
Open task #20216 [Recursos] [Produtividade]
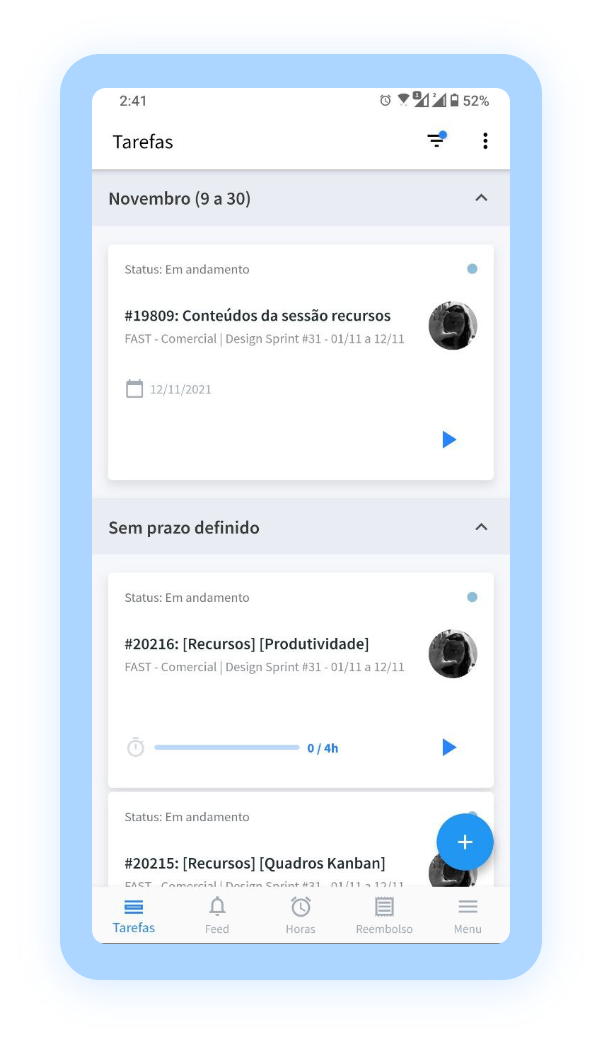coord(247,644)
